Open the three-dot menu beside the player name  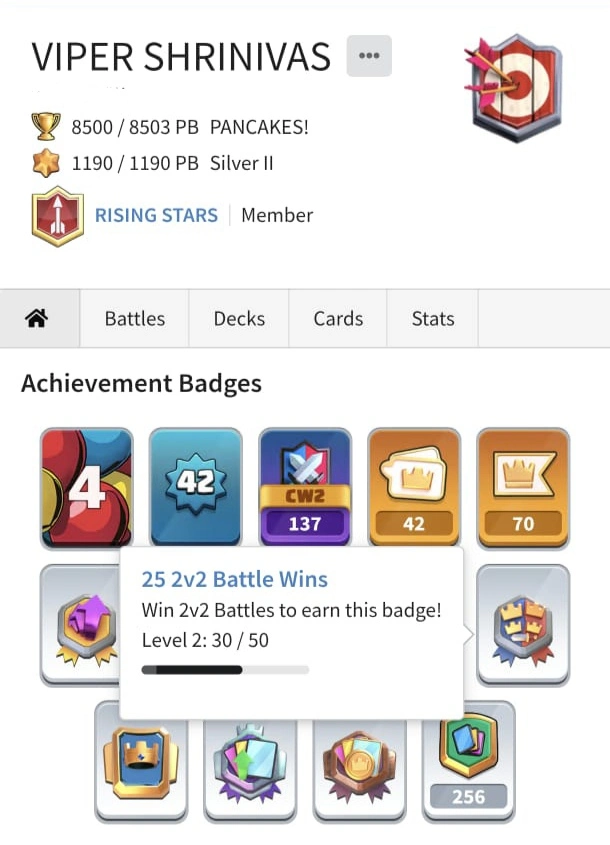pos(369,56)
